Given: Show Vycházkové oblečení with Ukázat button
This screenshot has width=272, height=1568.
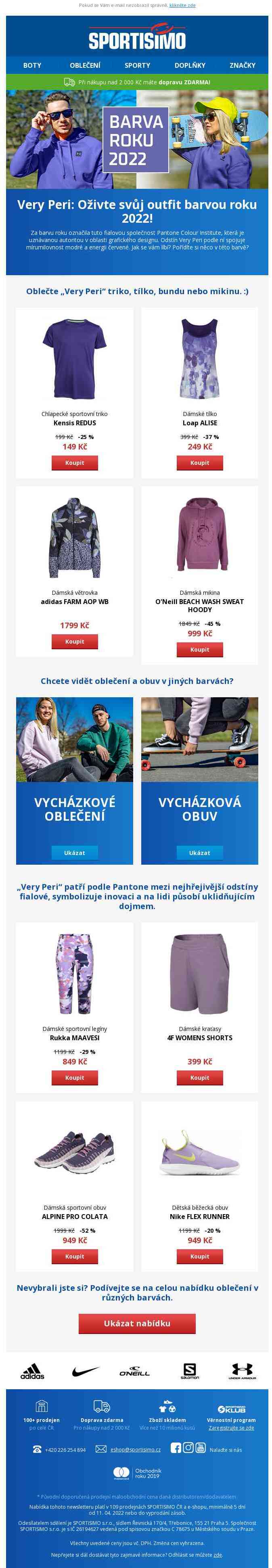Looking at the screenshot, I should coord(75,853).
